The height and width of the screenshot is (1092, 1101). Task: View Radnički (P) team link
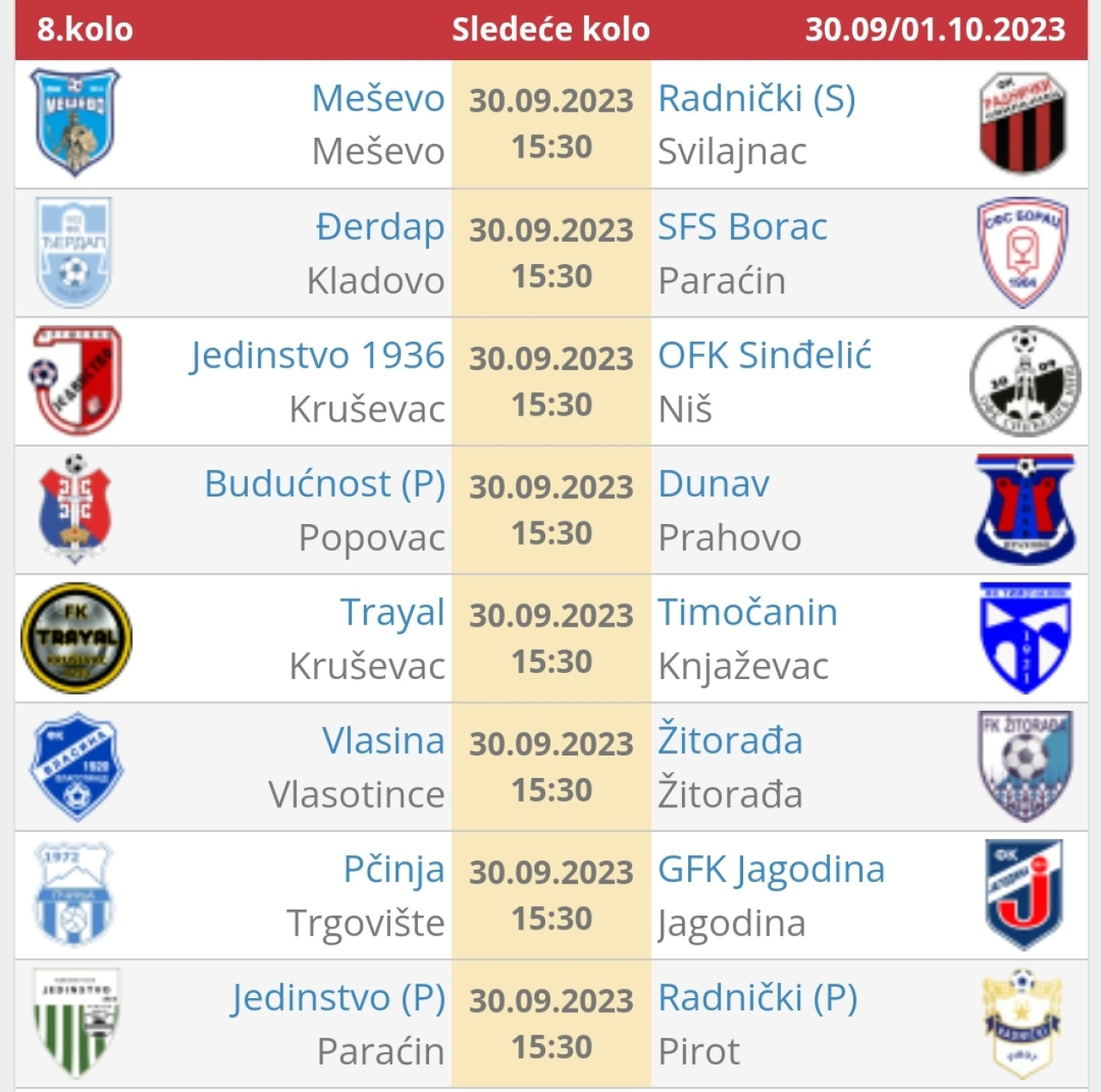tap(757, 997)
